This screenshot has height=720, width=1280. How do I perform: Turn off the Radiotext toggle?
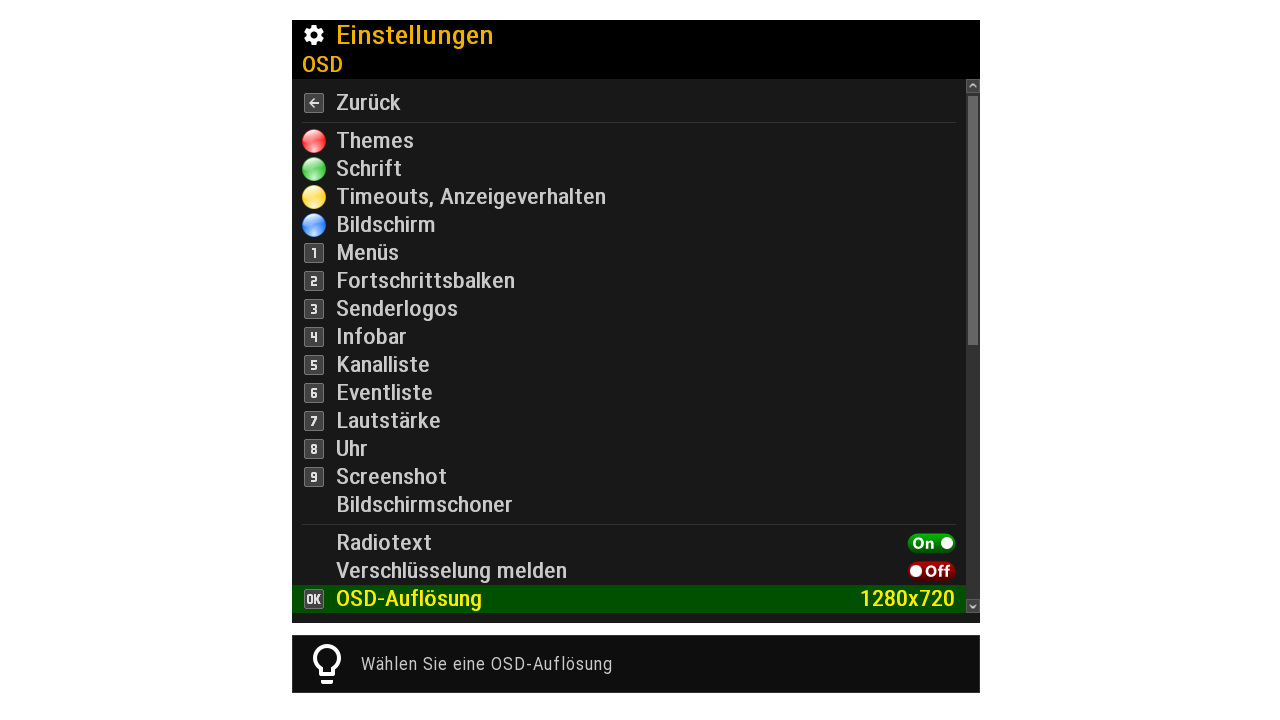click(931, 543)
